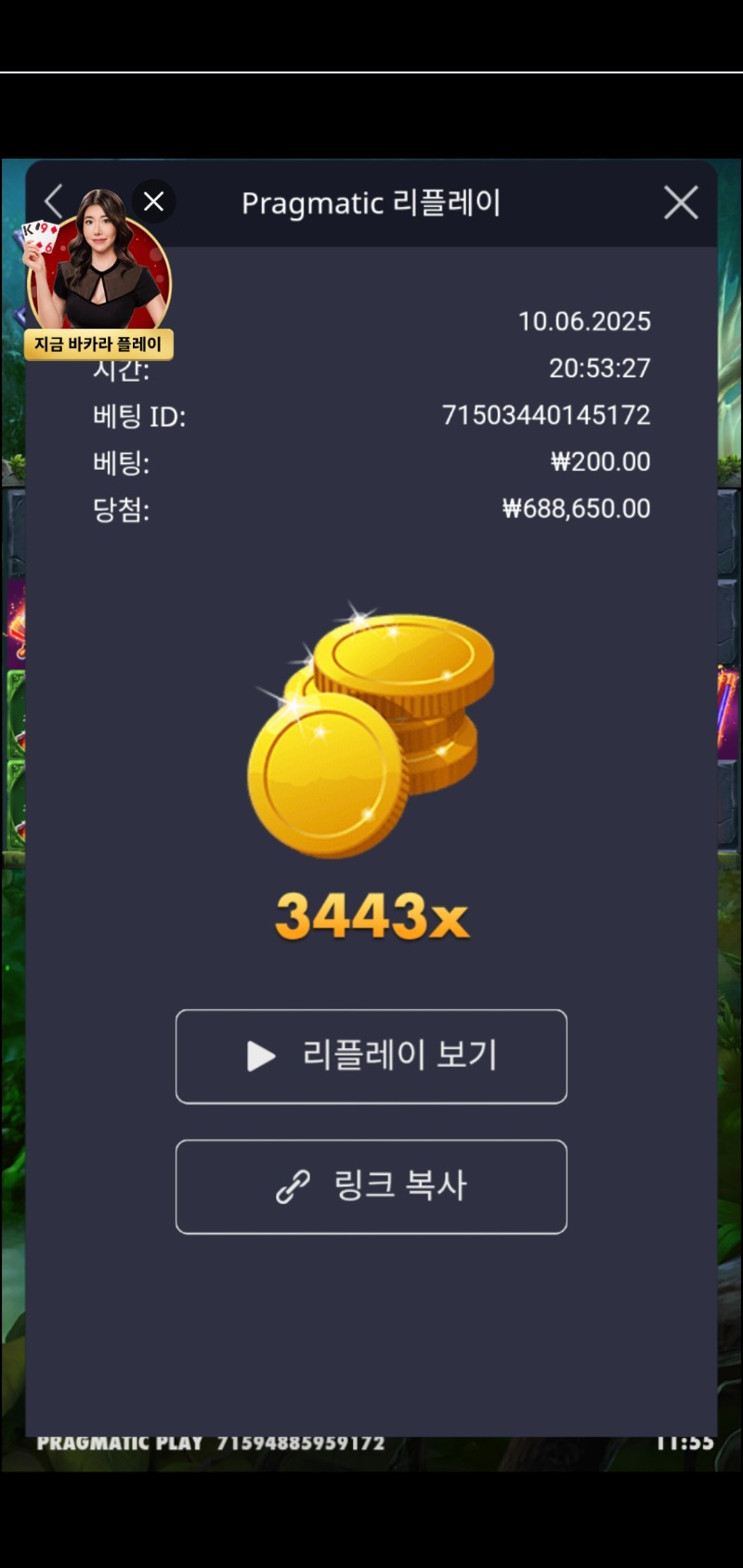Copy the replay link with 링크 복사
This screenshot has width=743, height=1568.
371,1186
